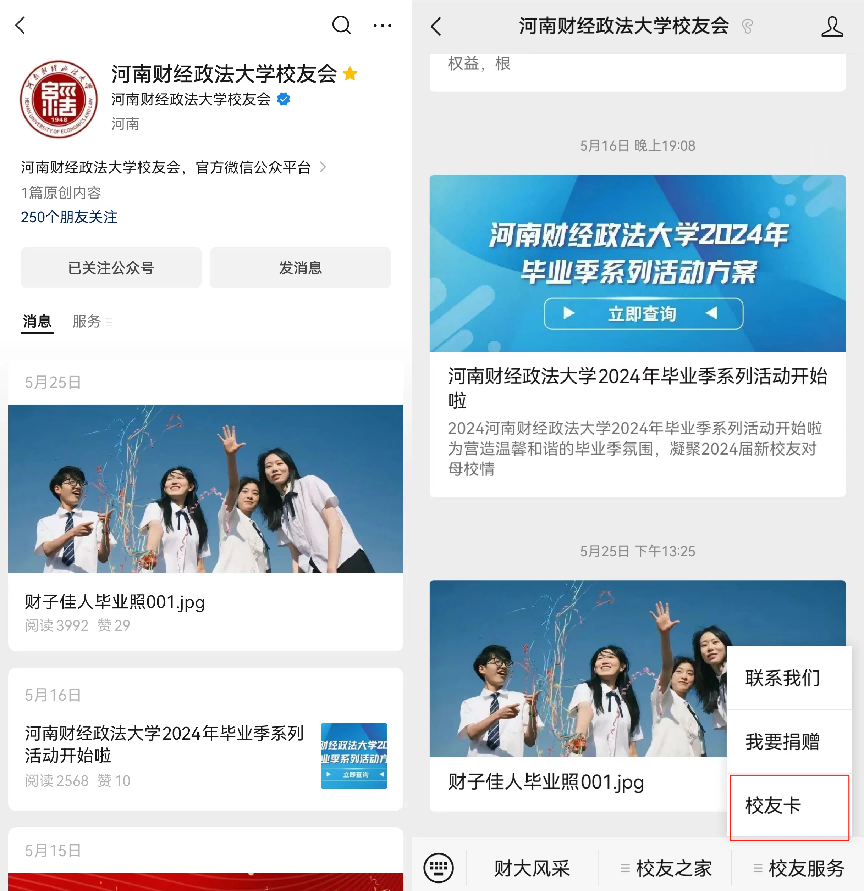
Task: Choose 我要捐赠 in the popup menu
Action: pos(783,742)
